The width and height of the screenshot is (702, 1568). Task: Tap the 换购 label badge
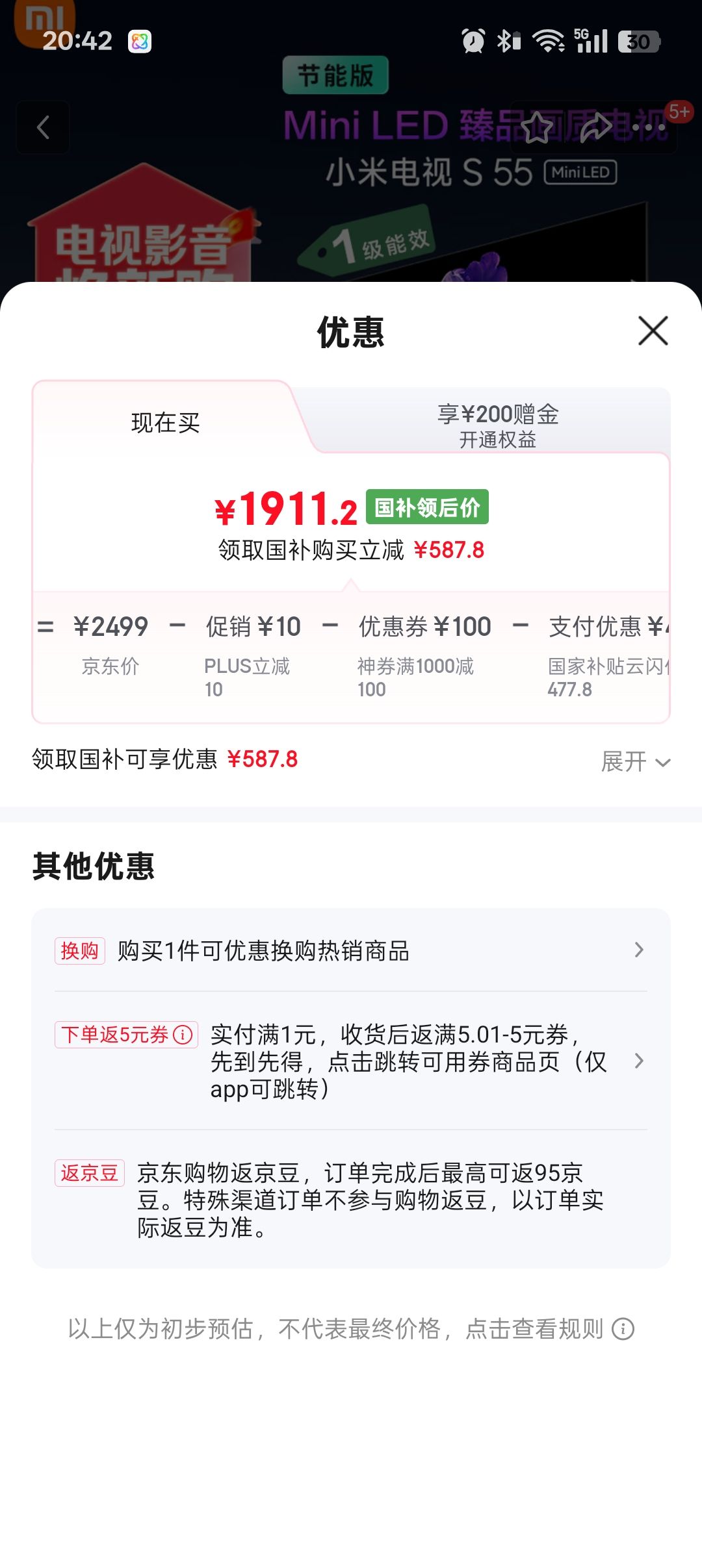[79, 950]
